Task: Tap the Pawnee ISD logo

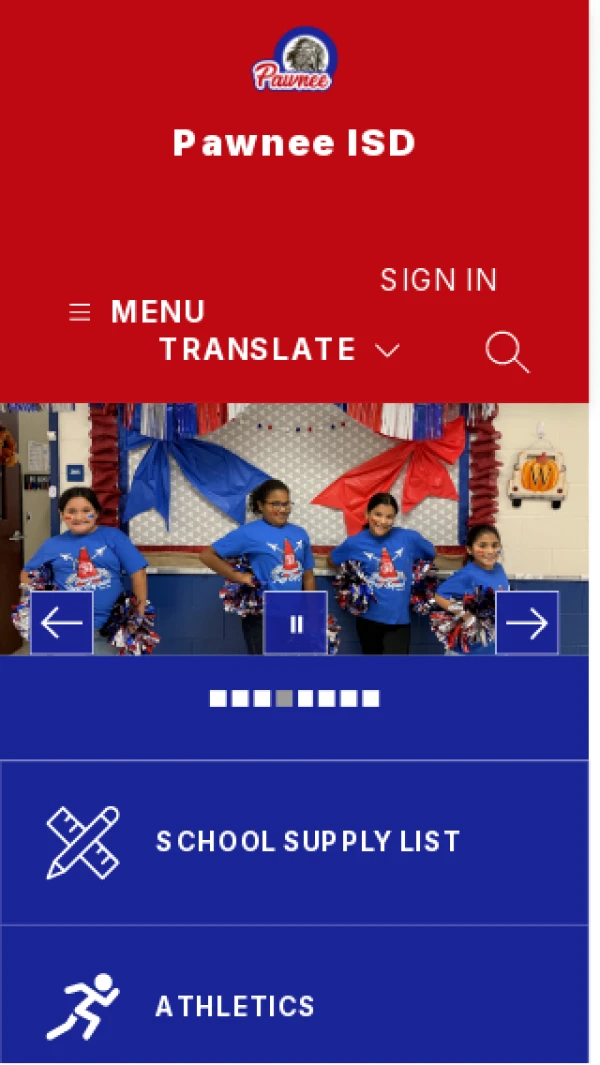Action: tap(294, 62)
